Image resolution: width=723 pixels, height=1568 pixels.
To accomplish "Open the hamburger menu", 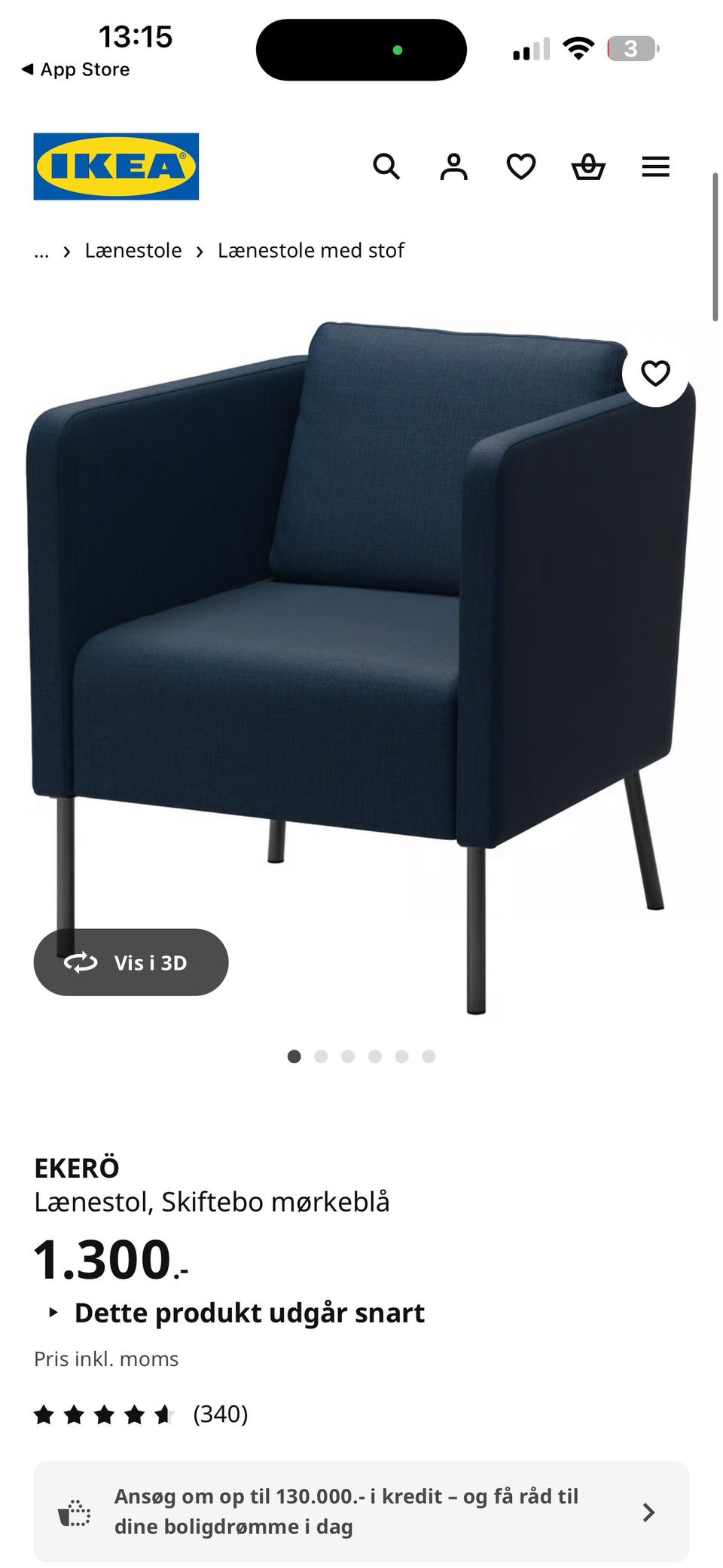I will 655,167.
